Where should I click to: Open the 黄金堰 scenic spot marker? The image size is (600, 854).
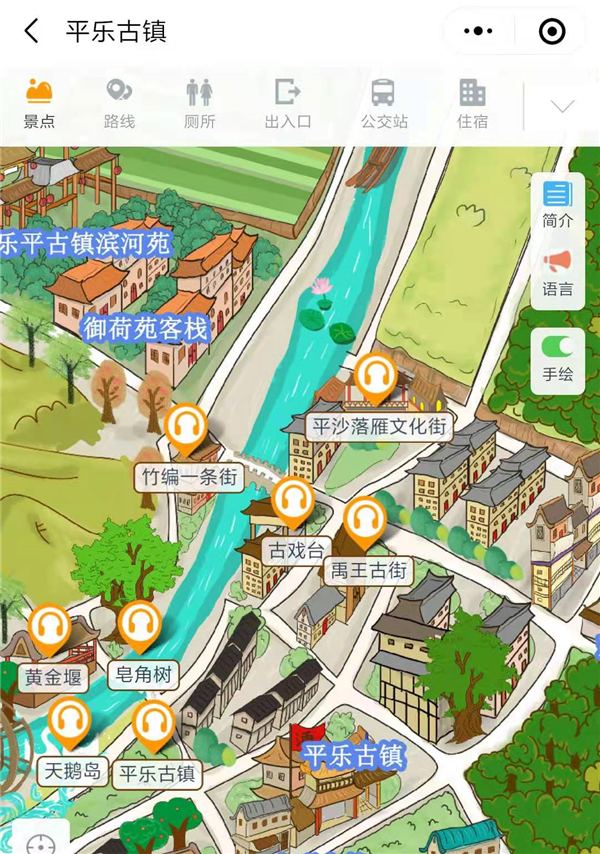49,629
